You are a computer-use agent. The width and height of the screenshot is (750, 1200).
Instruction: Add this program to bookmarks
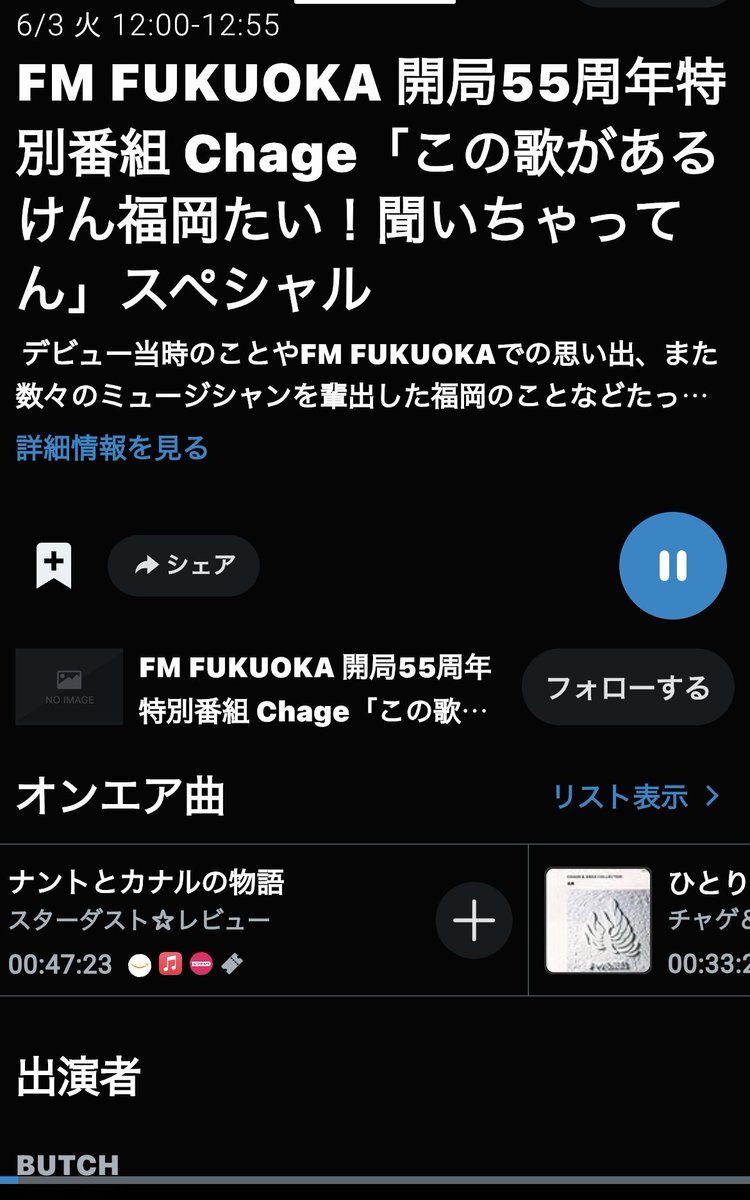pyautogui.click(x=54, y=566)
